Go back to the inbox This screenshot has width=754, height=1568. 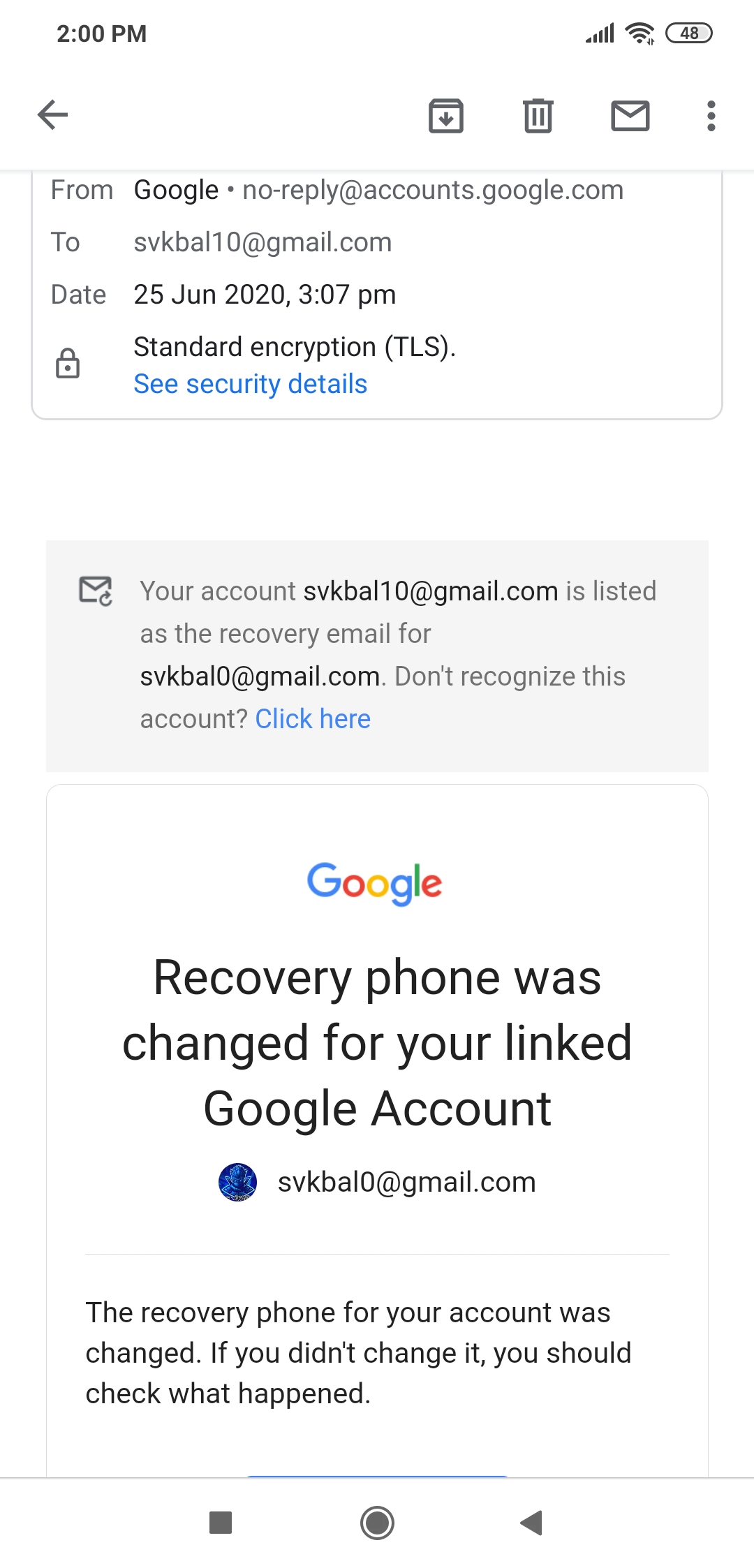click(53, 115)
